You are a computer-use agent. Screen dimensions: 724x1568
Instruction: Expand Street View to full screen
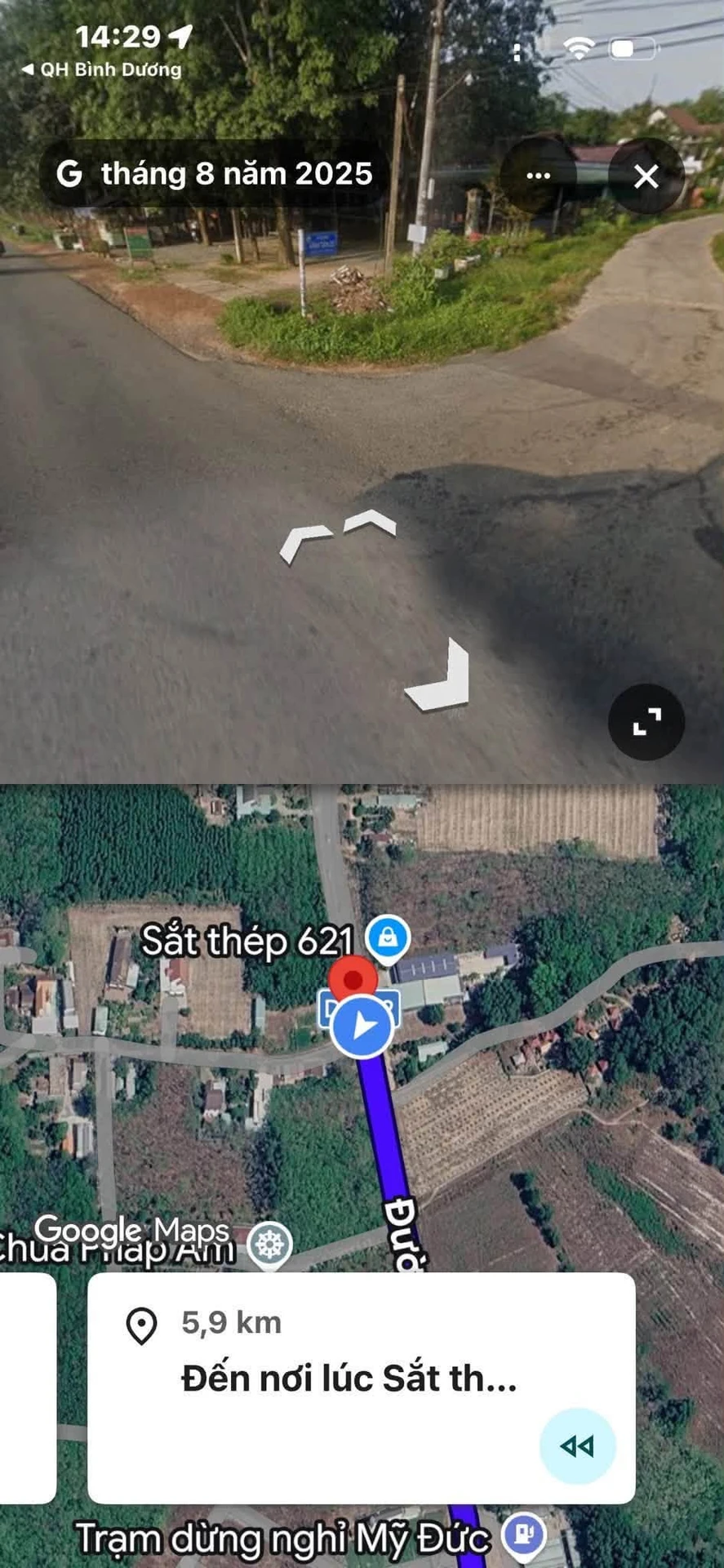coord(646,722)
